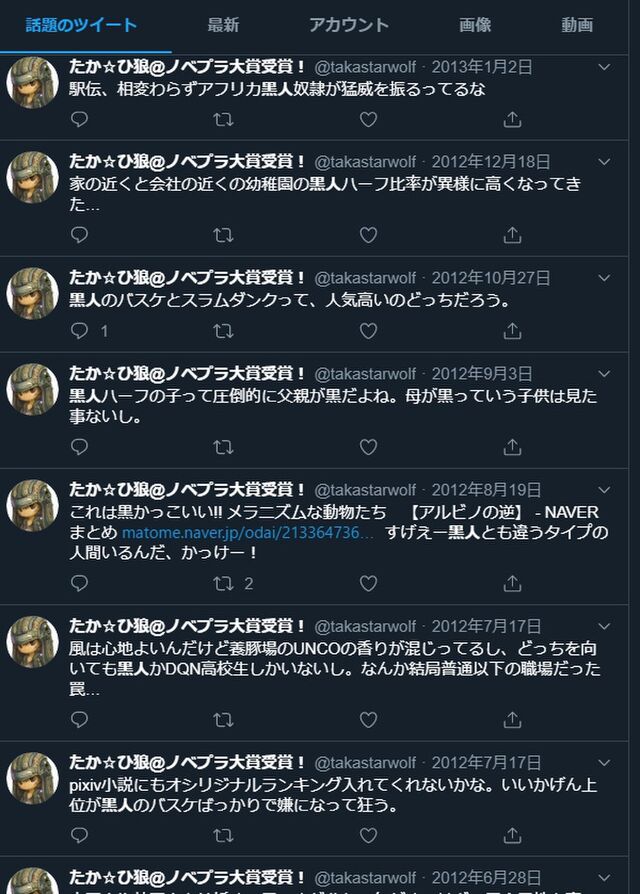Share the tweet from 2012年12月18日
The height and width of the screenshot is (894, 640).
click(512, 236)
